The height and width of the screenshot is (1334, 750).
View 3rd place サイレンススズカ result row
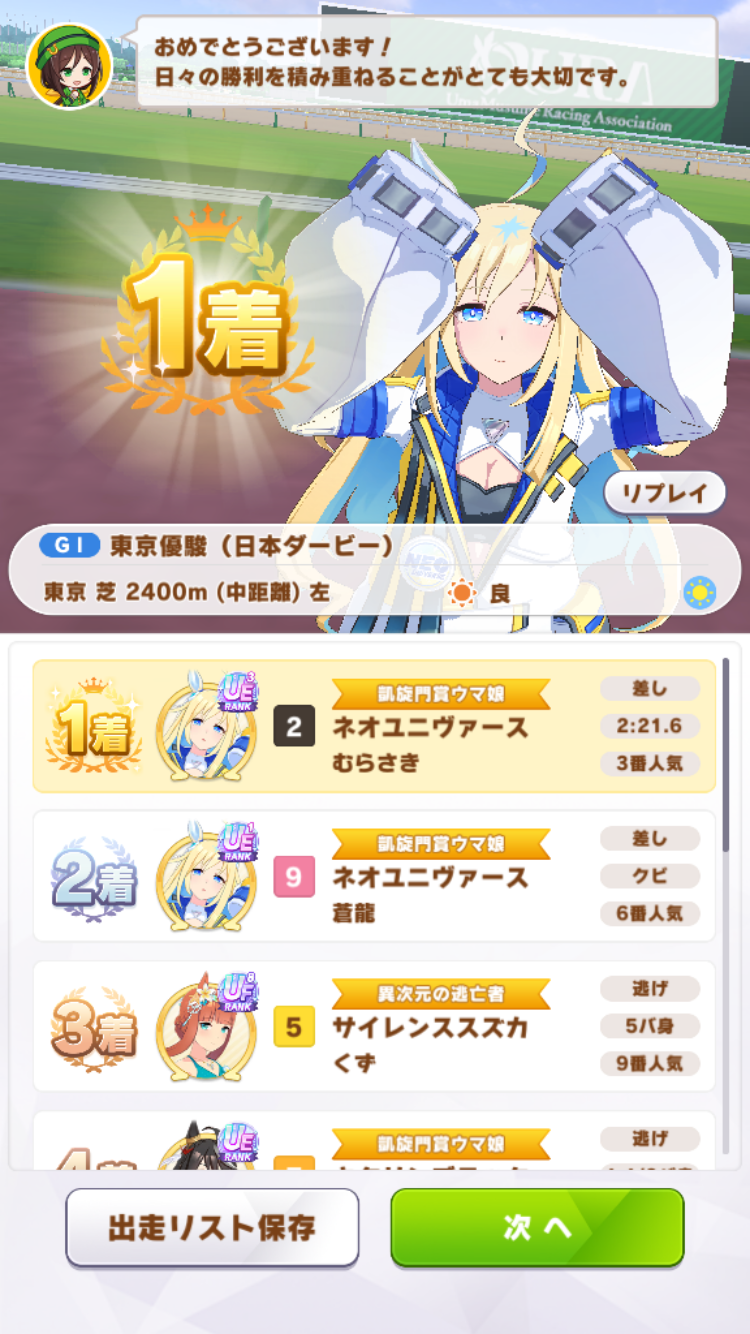tap(374, 1026)
